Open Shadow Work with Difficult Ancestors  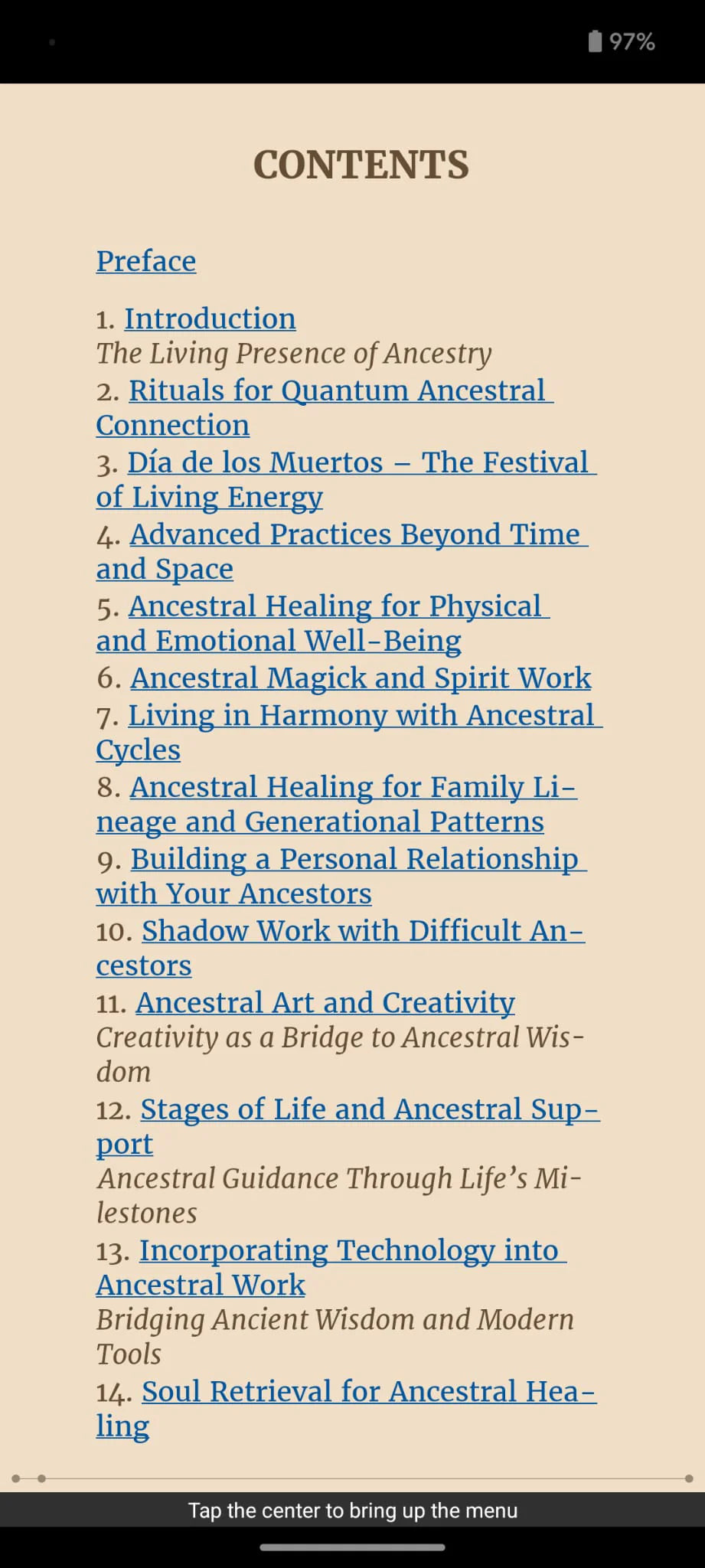[340, 947]
